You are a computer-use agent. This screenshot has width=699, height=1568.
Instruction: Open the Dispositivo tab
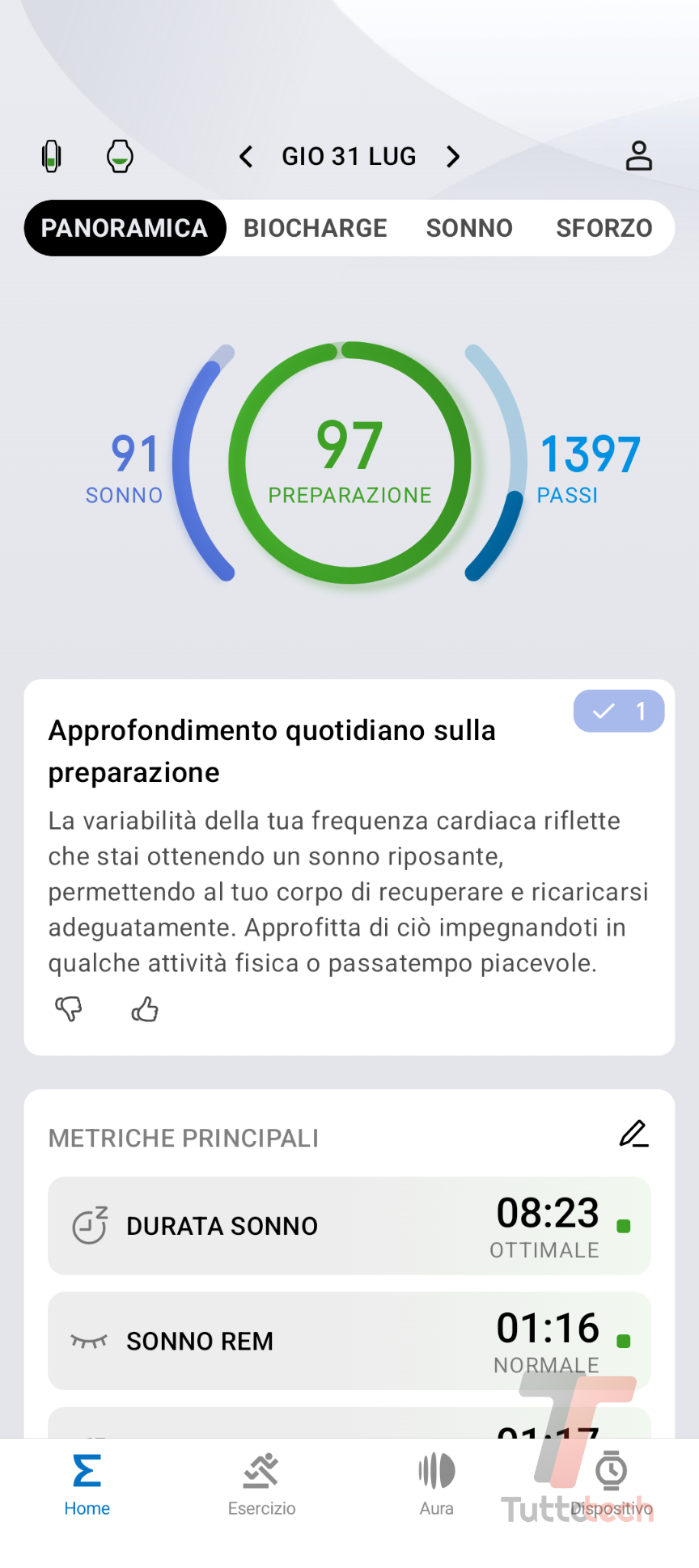[612, 1485]
